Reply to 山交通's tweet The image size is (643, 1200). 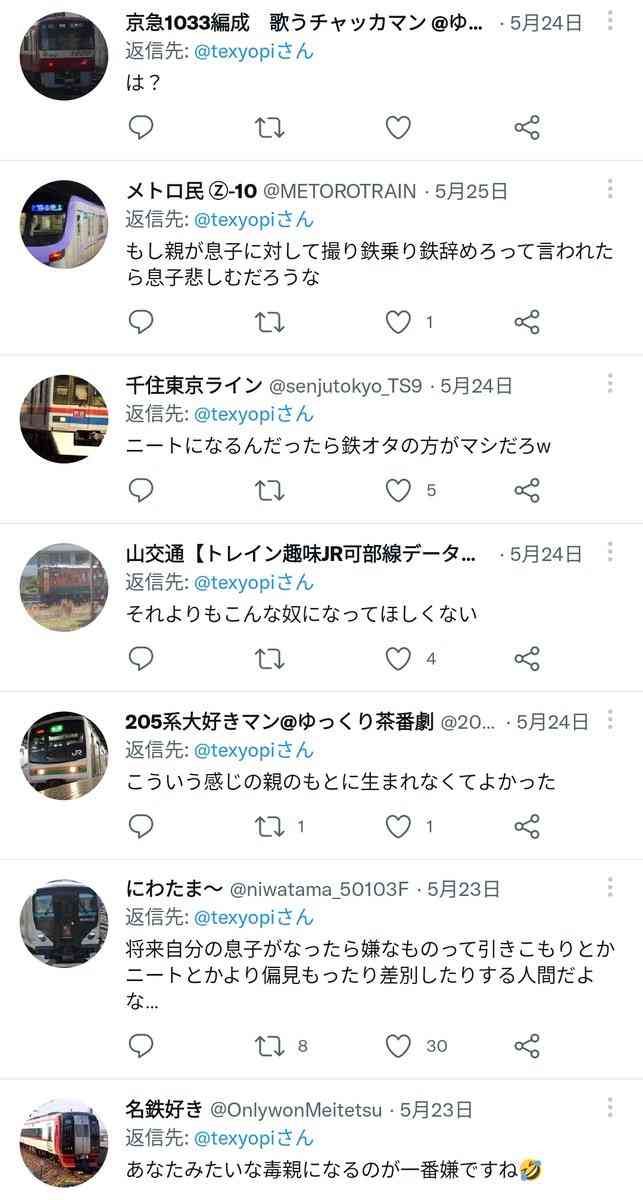coord(141,658)
